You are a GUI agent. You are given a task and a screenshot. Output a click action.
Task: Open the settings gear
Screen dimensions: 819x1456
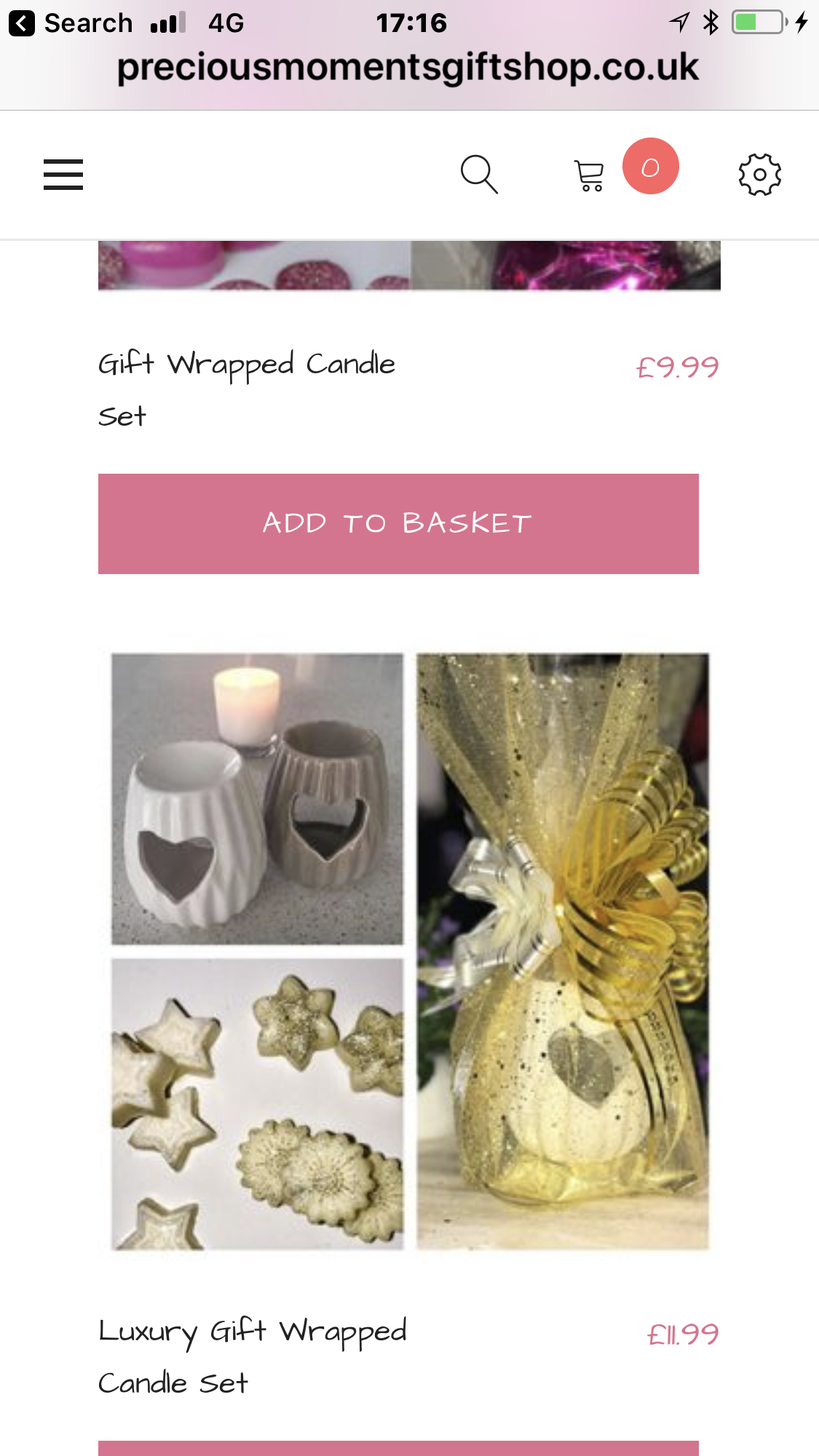(759, 175)
